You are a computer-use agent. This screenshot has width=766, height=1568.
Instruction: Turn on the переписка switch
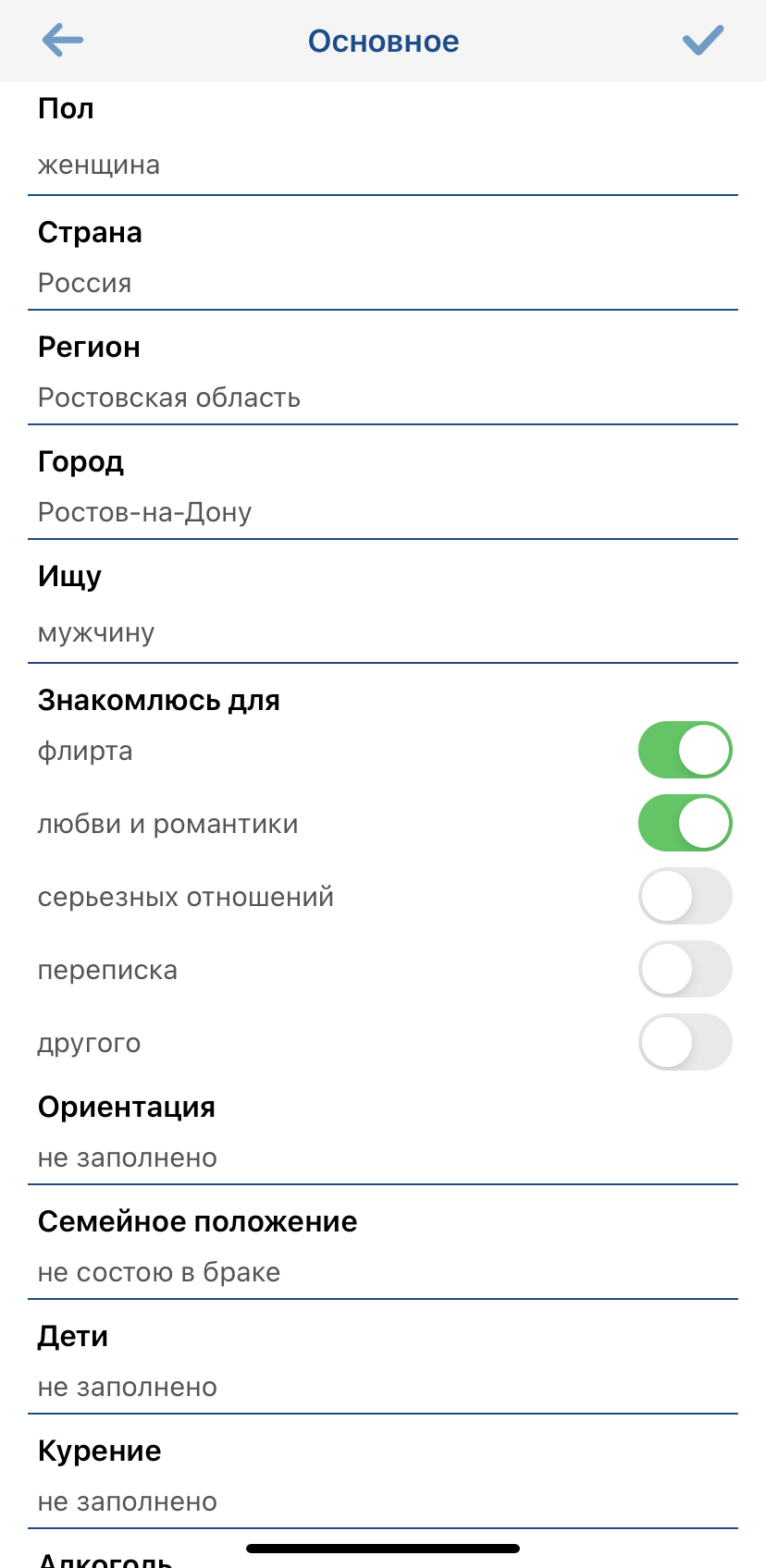pyautogui.click(x=685, y=968)
